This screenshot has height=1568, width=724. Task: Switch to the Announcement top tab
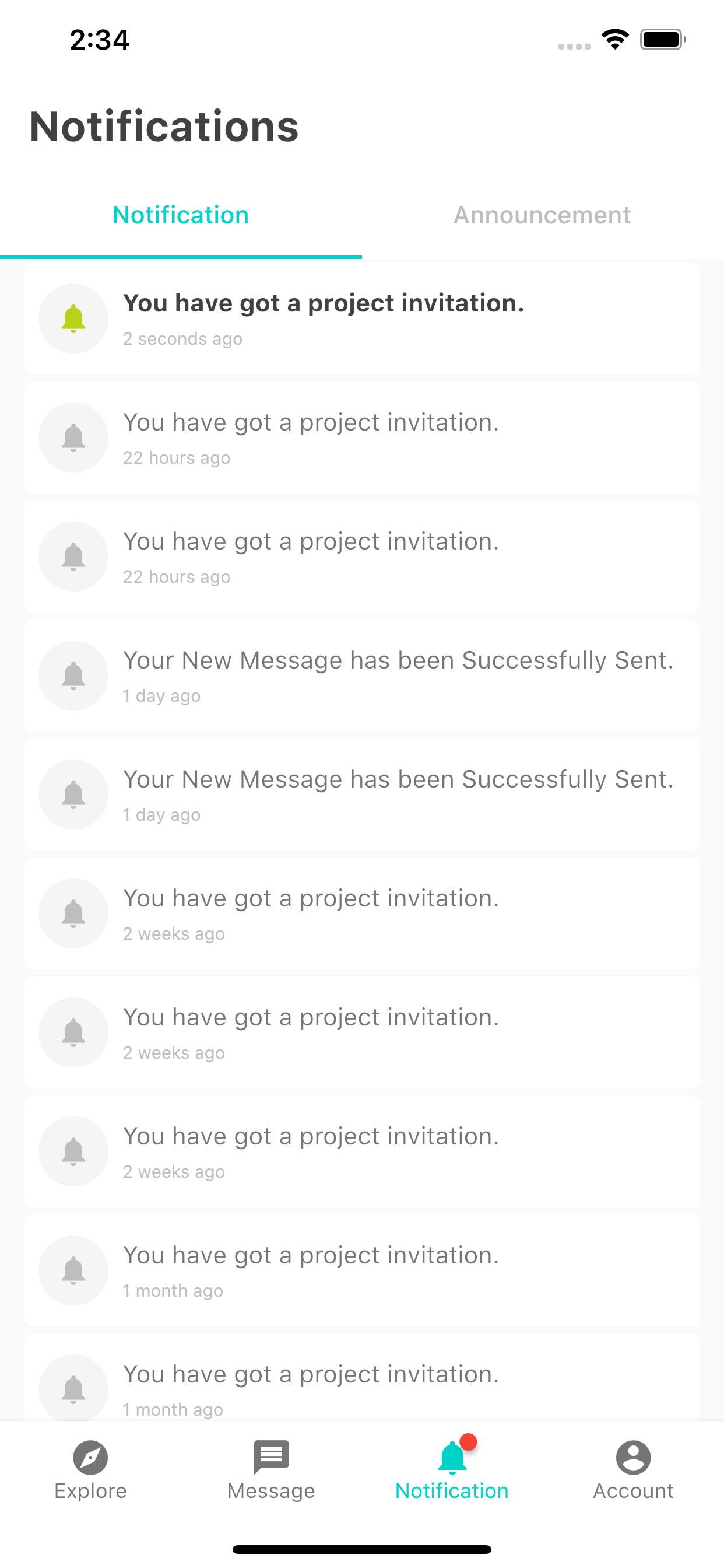pyautogui.click(x=542, y=215)
